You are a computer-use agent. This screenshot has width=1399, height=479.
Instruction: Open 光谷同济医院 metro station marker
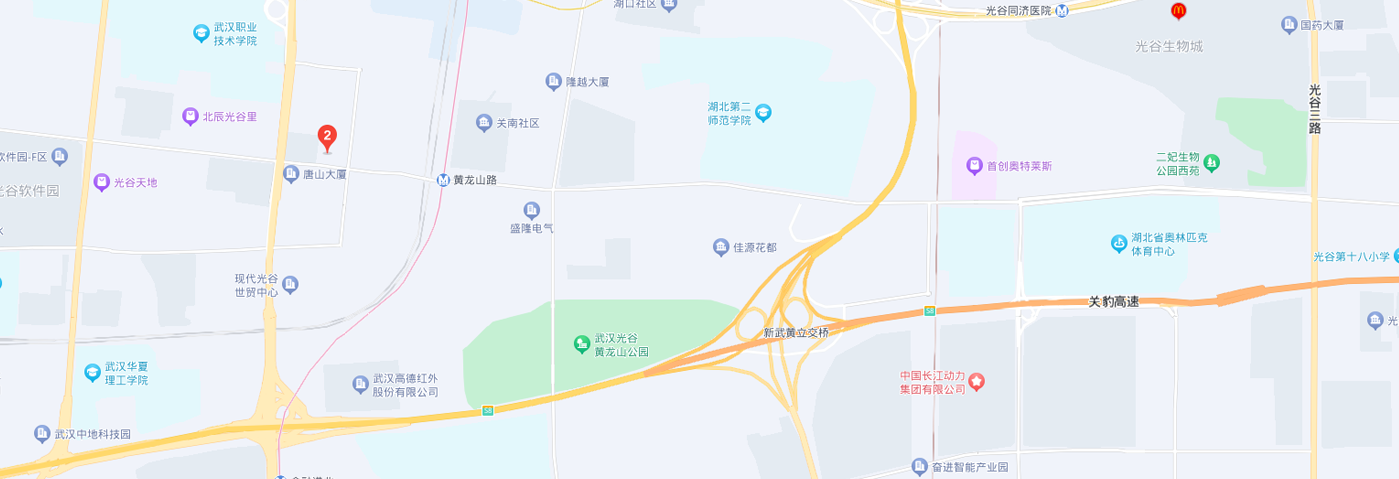coord(1062,11)
